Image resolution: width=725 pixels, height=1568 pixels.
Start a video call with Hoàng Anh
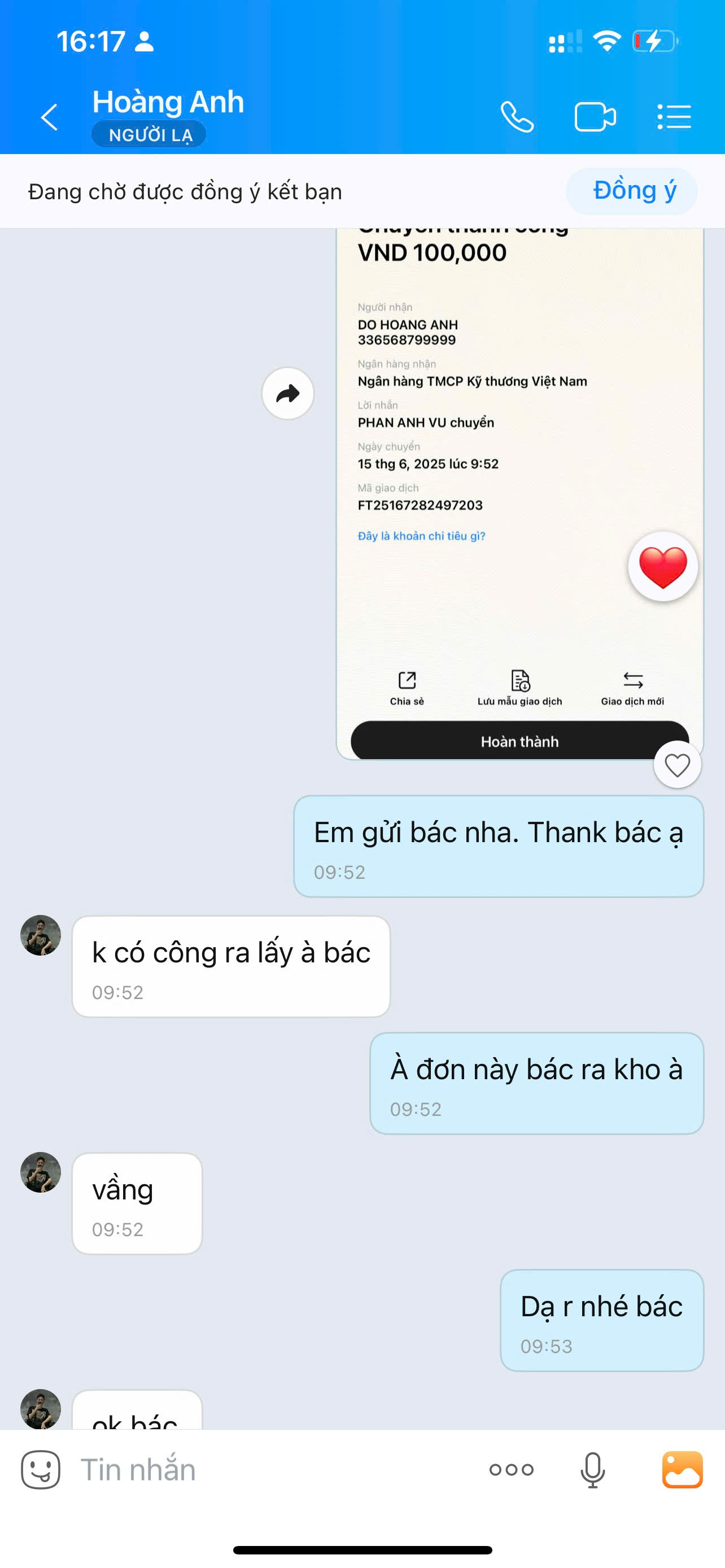click(x=595, y=117)
